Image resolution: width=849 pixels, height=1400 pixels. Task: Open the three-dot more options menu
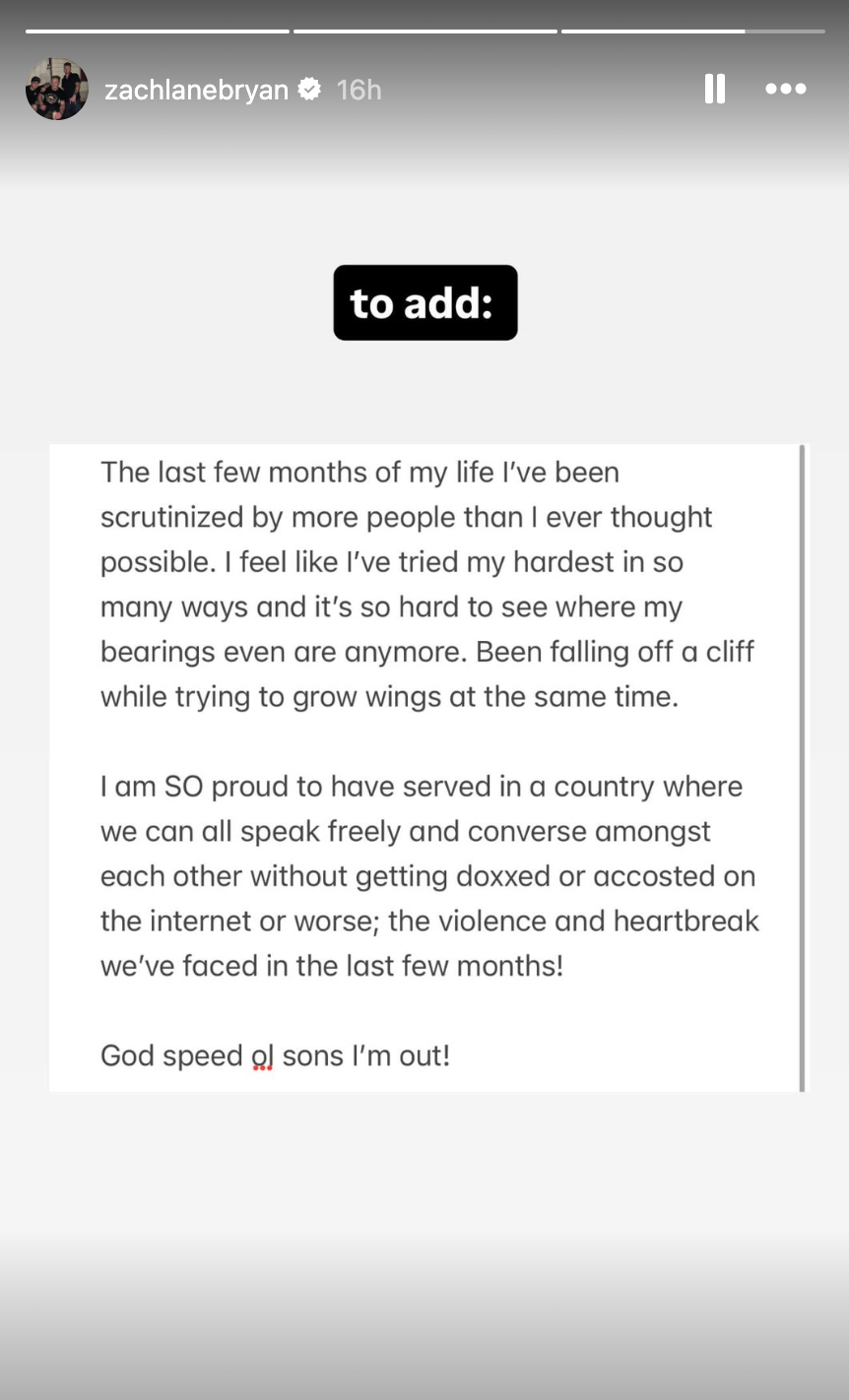pyautogui.click(x=785, y=89)
